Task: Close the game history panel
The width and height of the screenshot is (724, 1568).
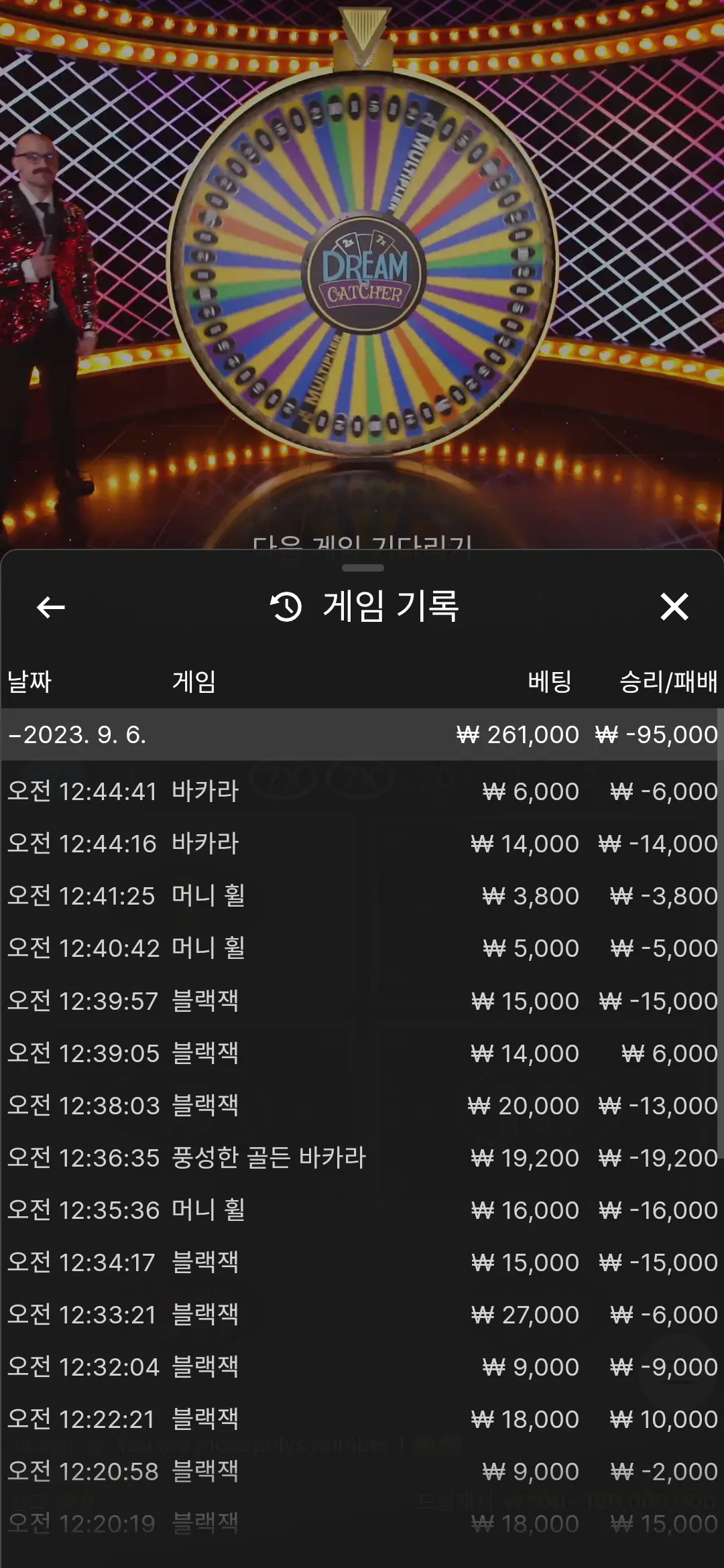Action: 674,606
